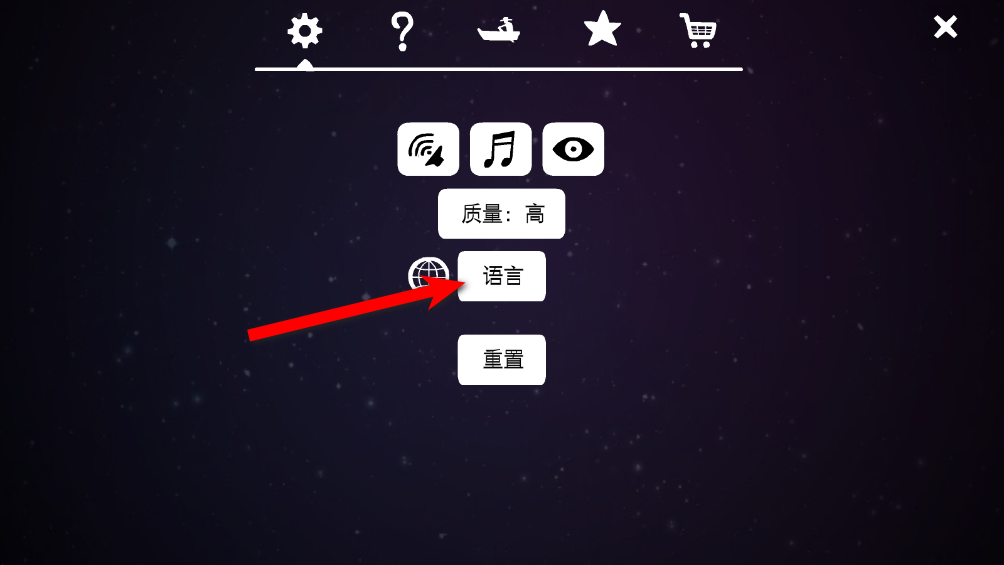
Task: Select the gear settings tab
Action: (x=305, y=31)
